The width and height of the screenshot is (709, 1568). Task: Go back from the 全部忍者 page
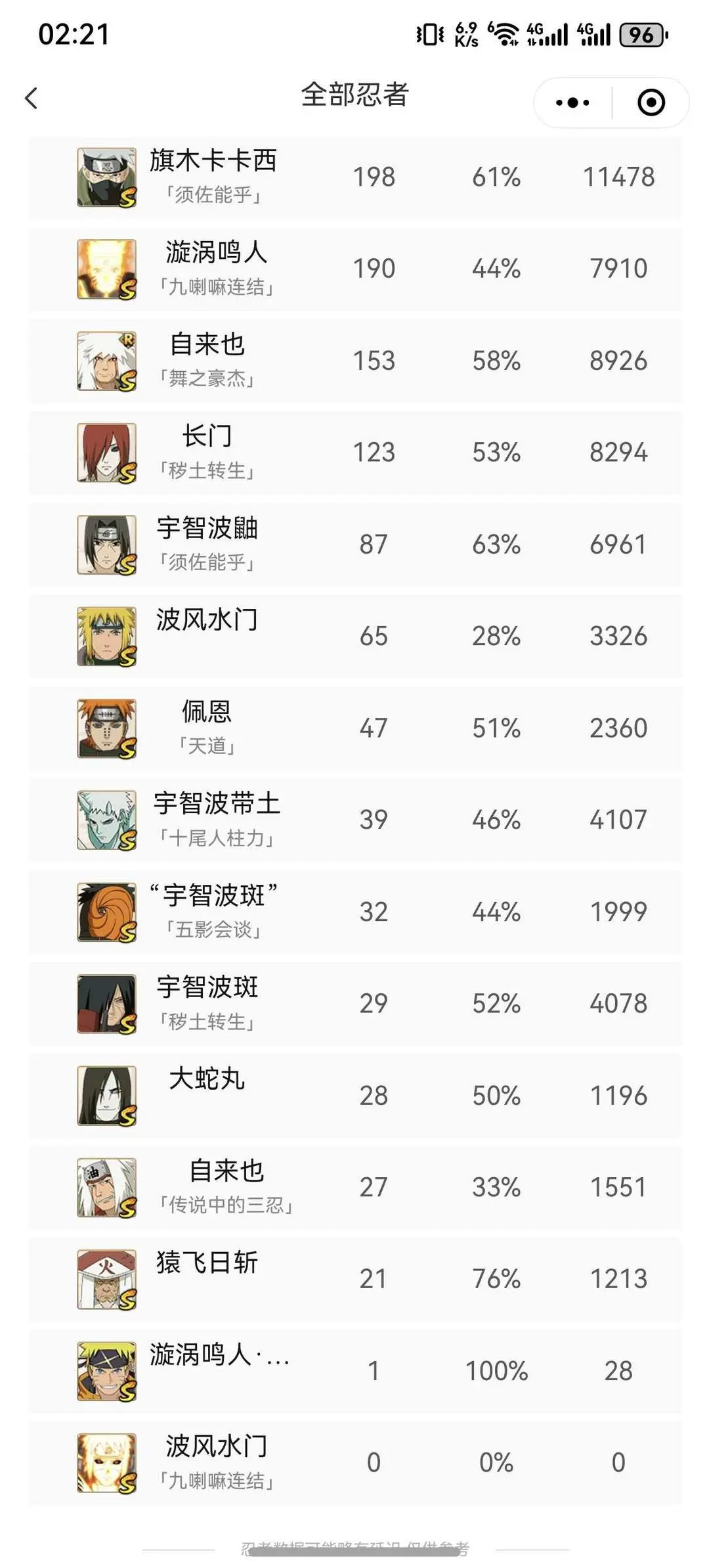31,99
